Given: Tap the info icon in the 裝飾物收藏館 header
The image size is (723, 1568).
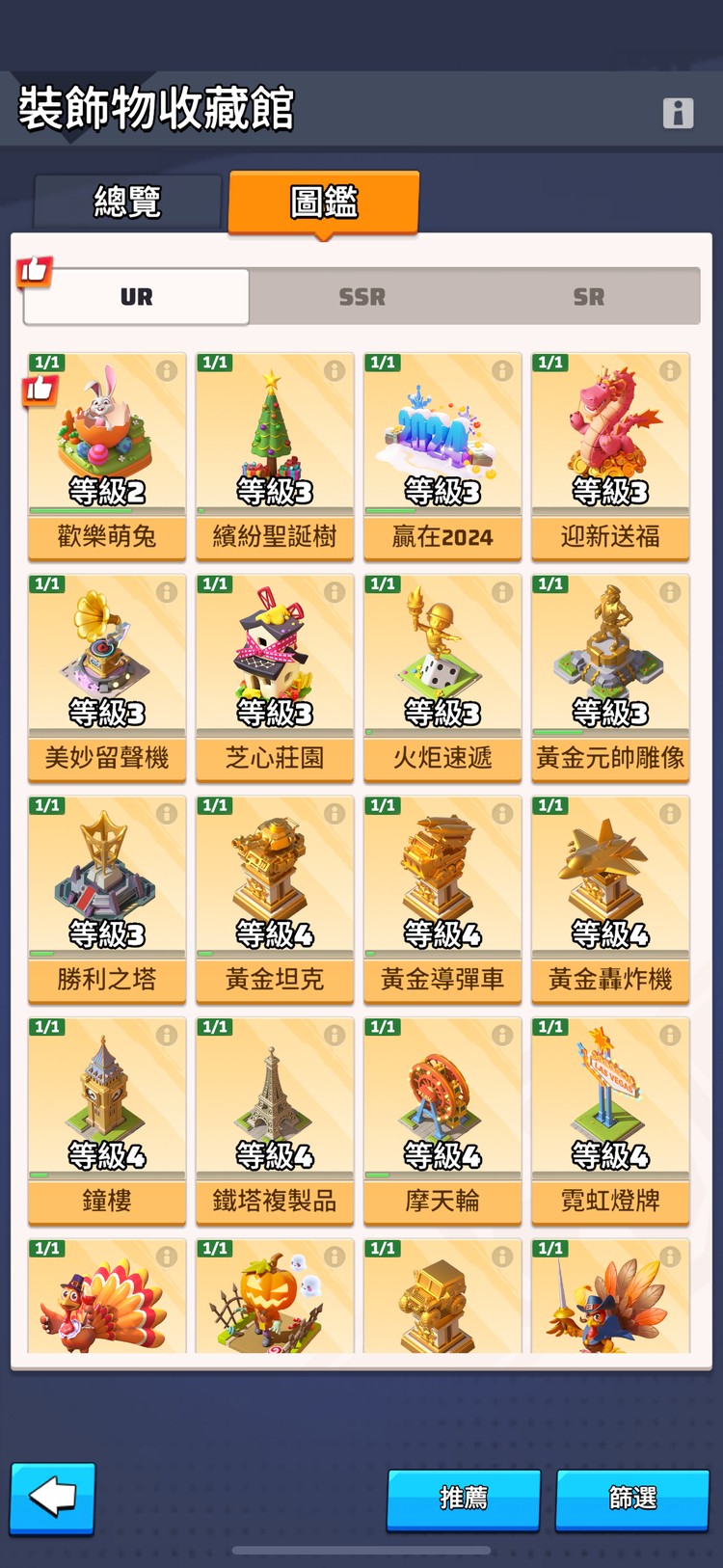Looking at the screenshot, I should click(x=679, y=113).
